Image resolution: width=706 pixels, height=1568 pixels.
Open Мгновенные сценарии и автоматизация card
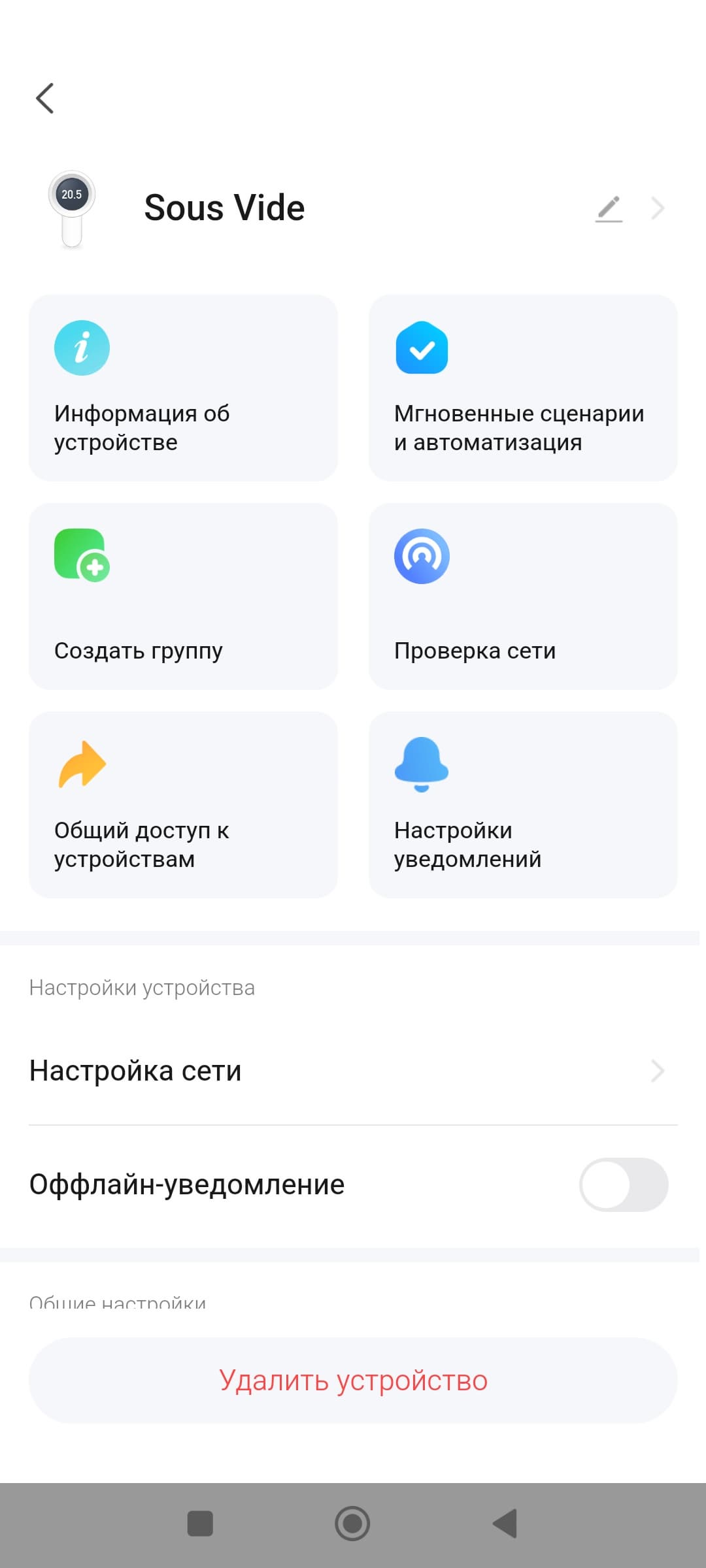click(x=523, y=388)
